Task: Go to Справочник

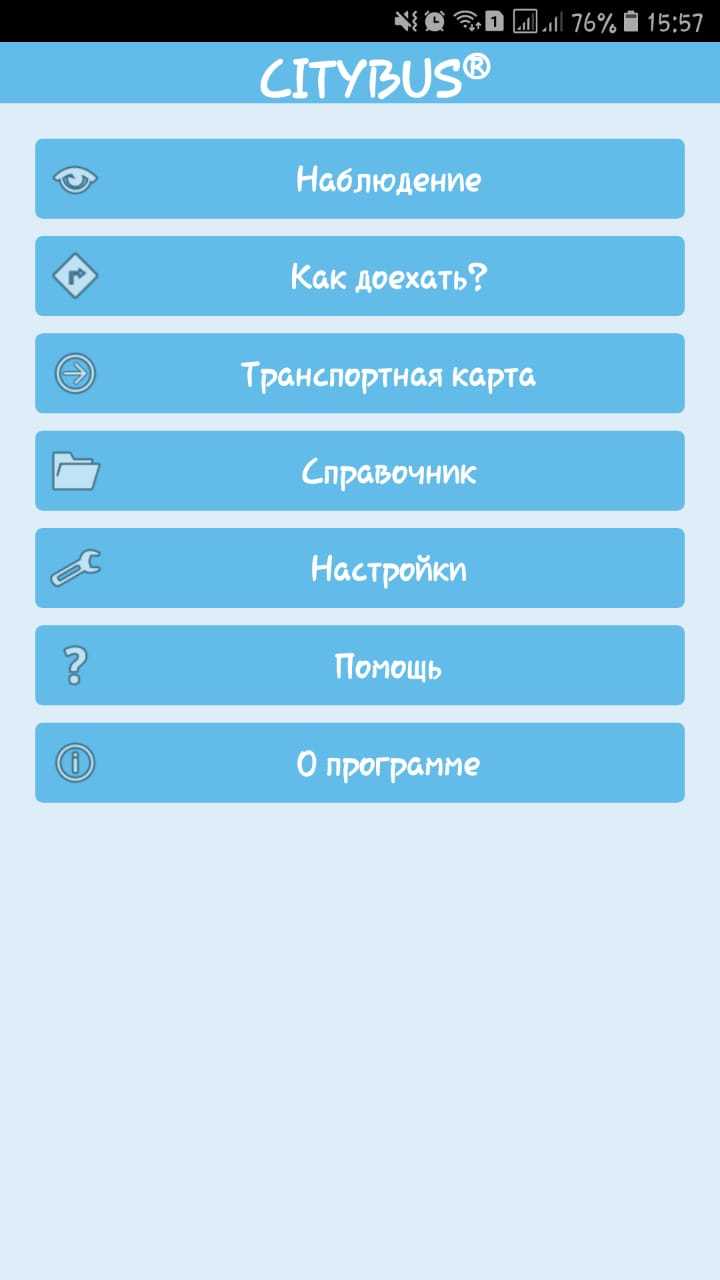Action: point(360,471)
